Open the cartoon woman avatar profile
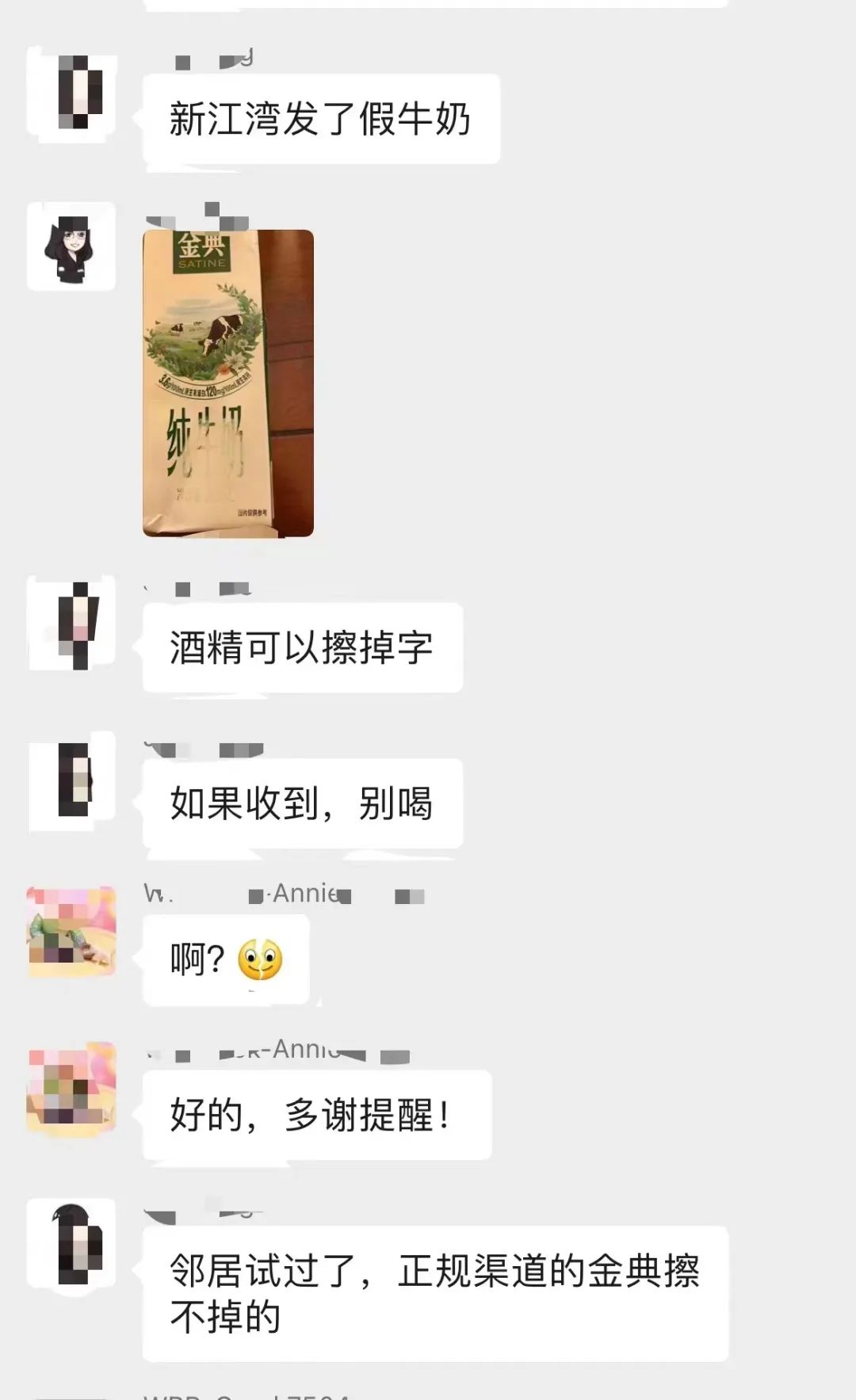Viewport: 856px width, 1400px height. (70, 248)
